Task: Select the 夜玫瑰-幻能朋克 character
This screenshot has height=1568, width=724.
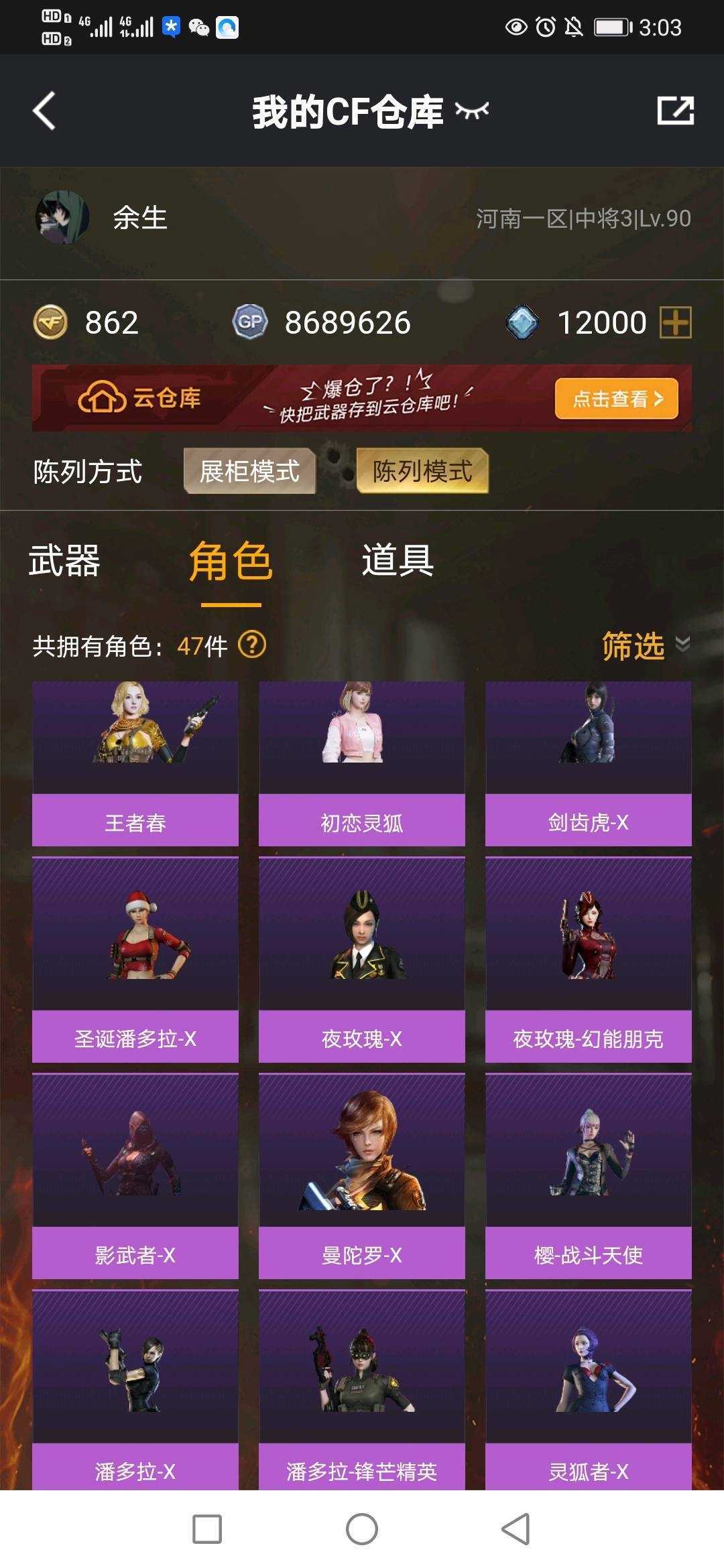Action: tap(589, 960)
